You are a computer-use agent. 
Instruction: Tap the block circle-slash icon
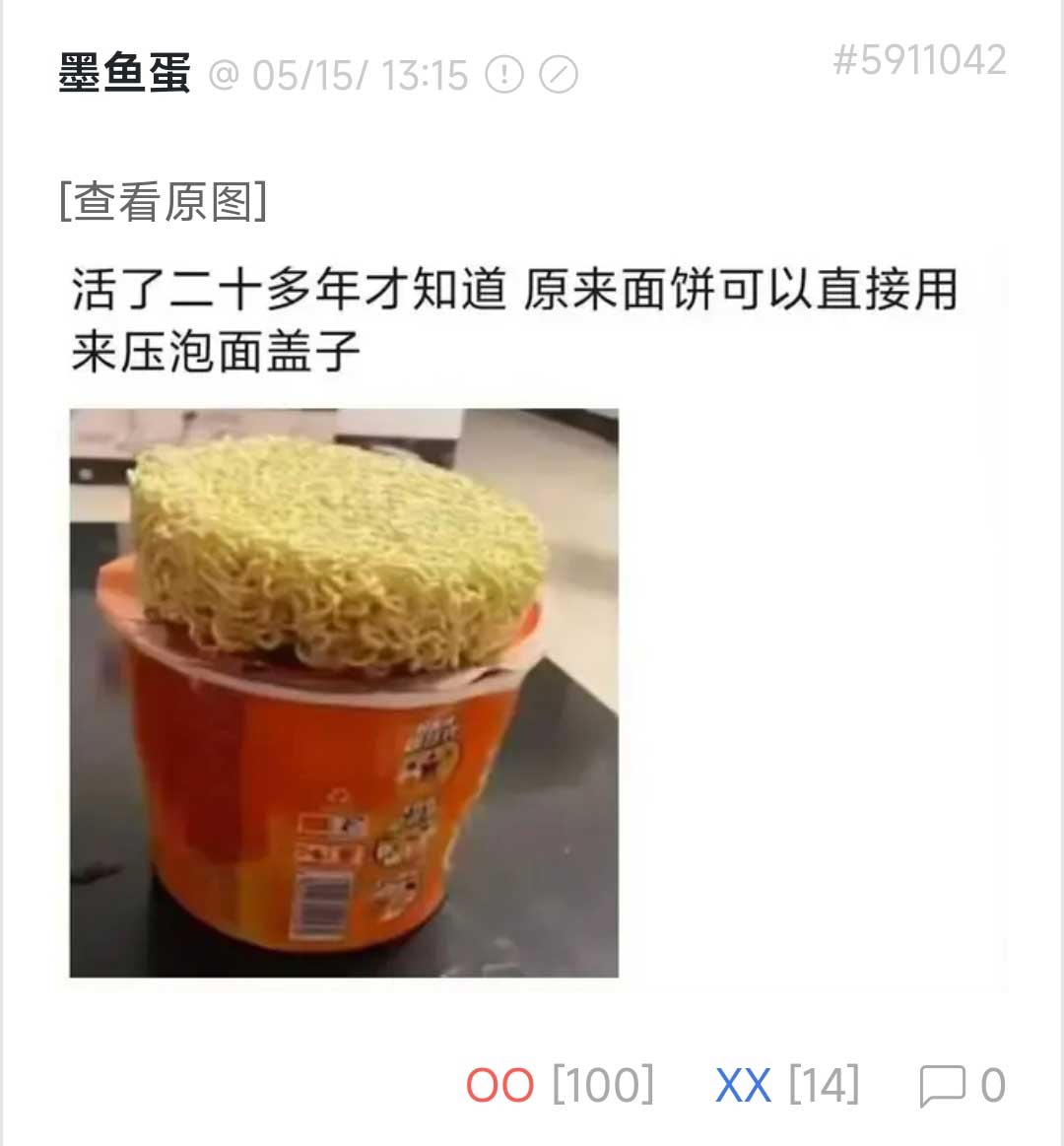(x=559, y=75)
